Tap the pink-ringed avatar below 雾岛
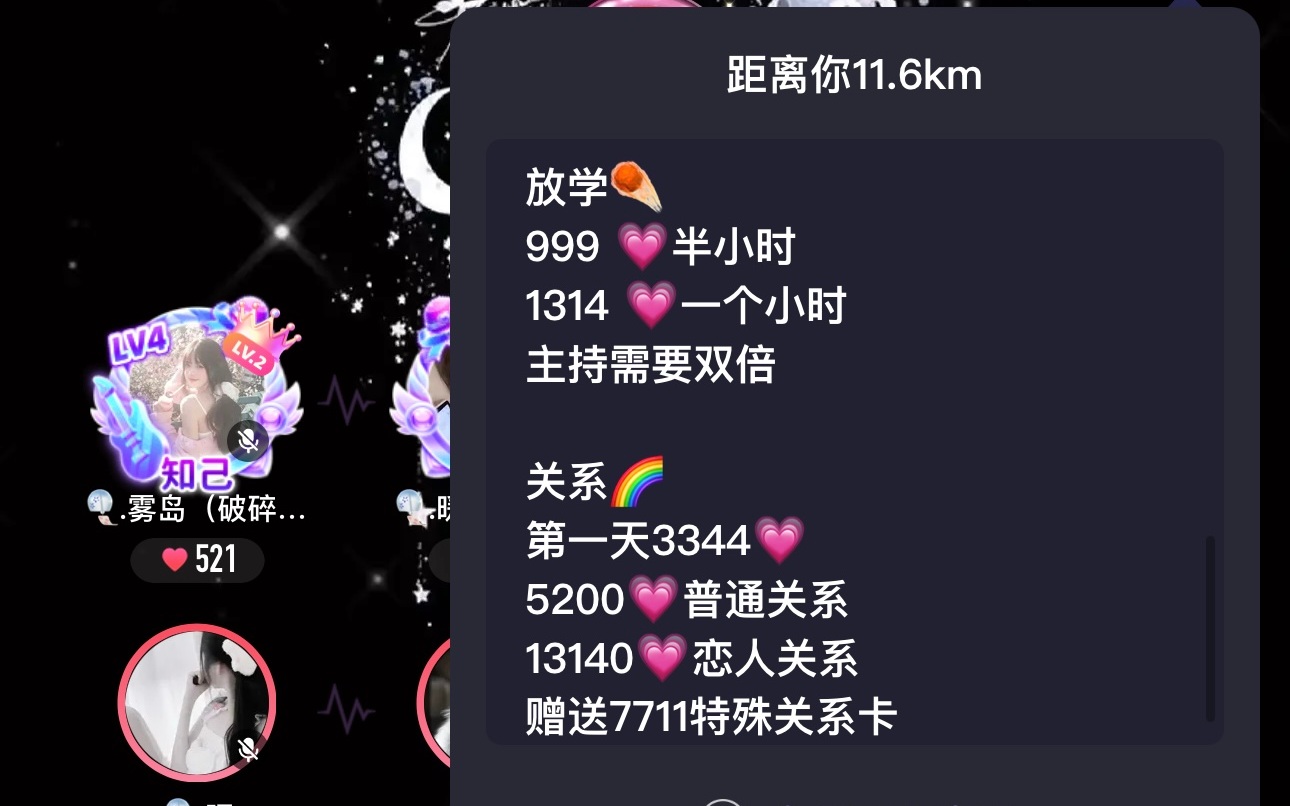Image resolution: width=1290 pixels, height=806 pixels. (196, 702)
